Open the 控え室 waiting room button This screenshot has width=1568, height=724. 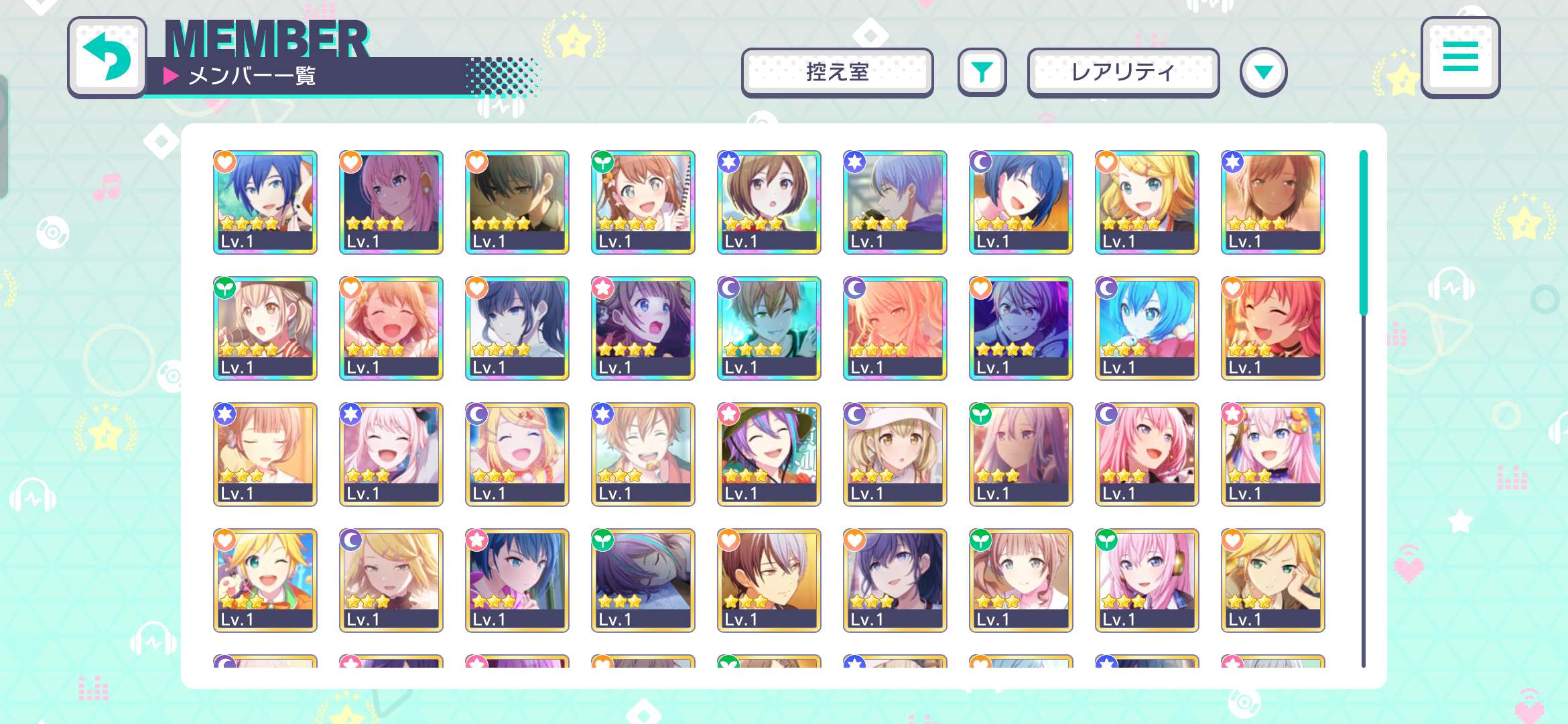coord(837,72)
